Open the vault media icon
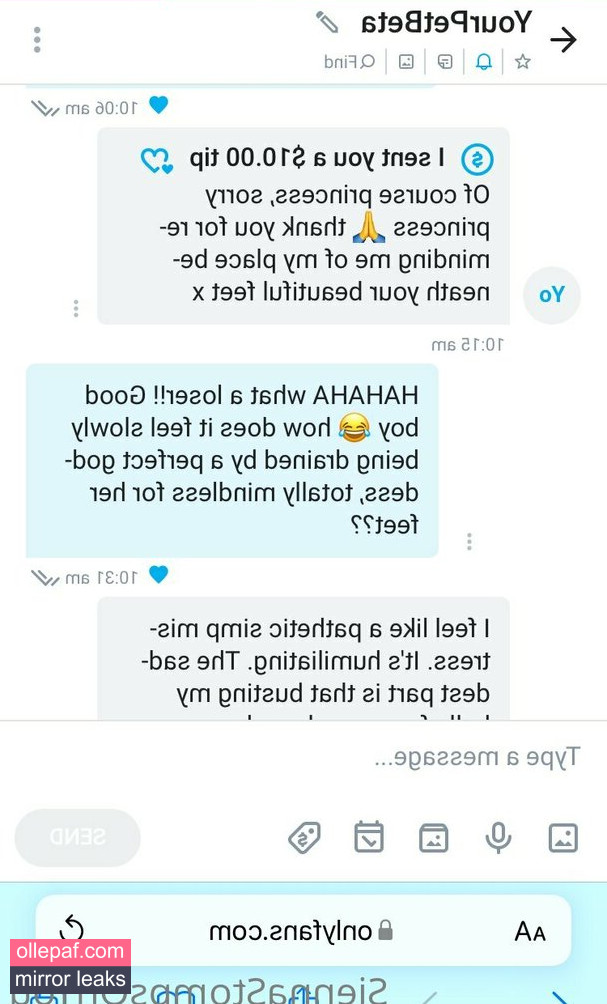The image size is (607, 1004). coord(433,837)
